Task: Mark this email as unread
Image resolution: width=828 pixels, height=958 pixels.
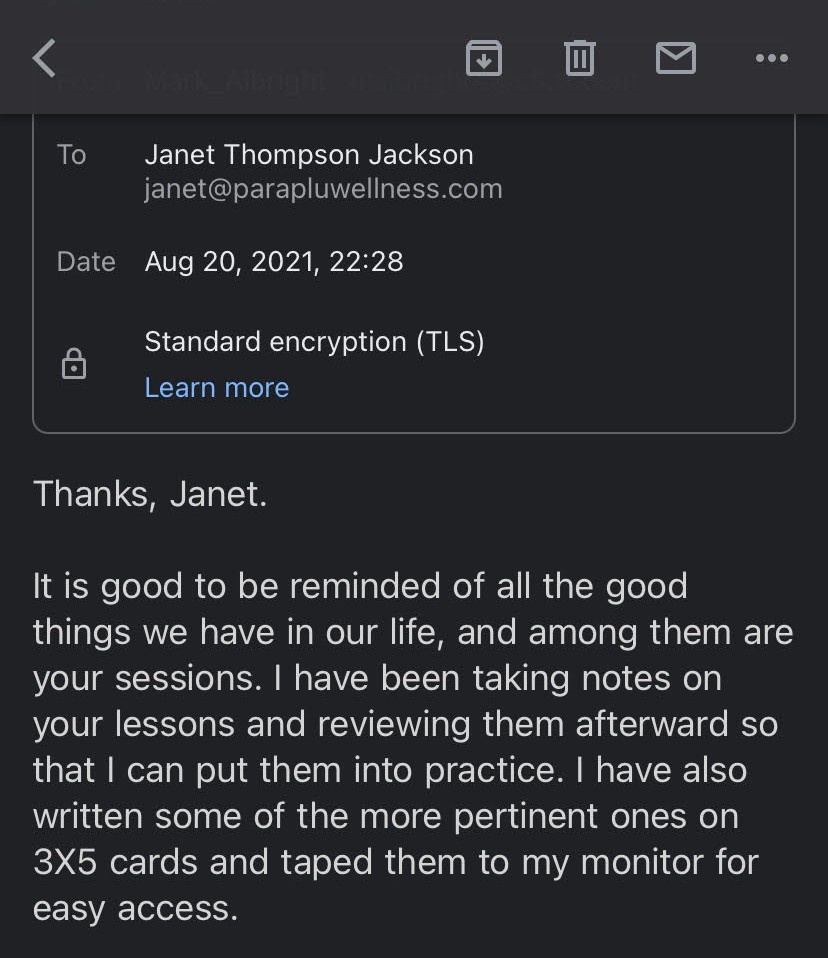Action: pos(676,59)
